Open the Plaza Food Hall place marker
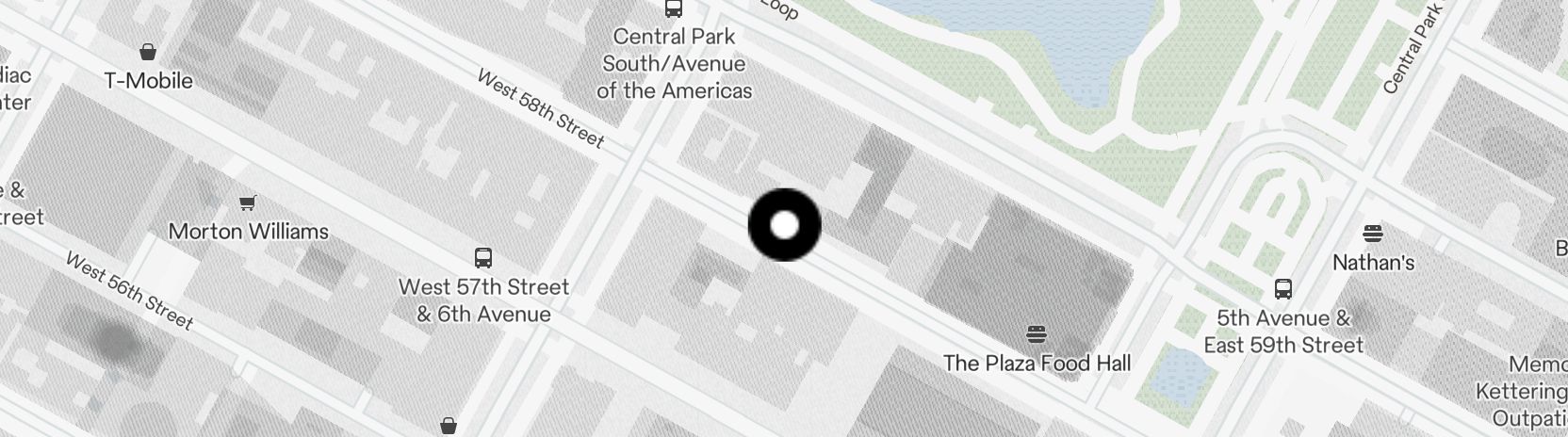This screenshot has height=437, width=1568. tap(1037, 334)
